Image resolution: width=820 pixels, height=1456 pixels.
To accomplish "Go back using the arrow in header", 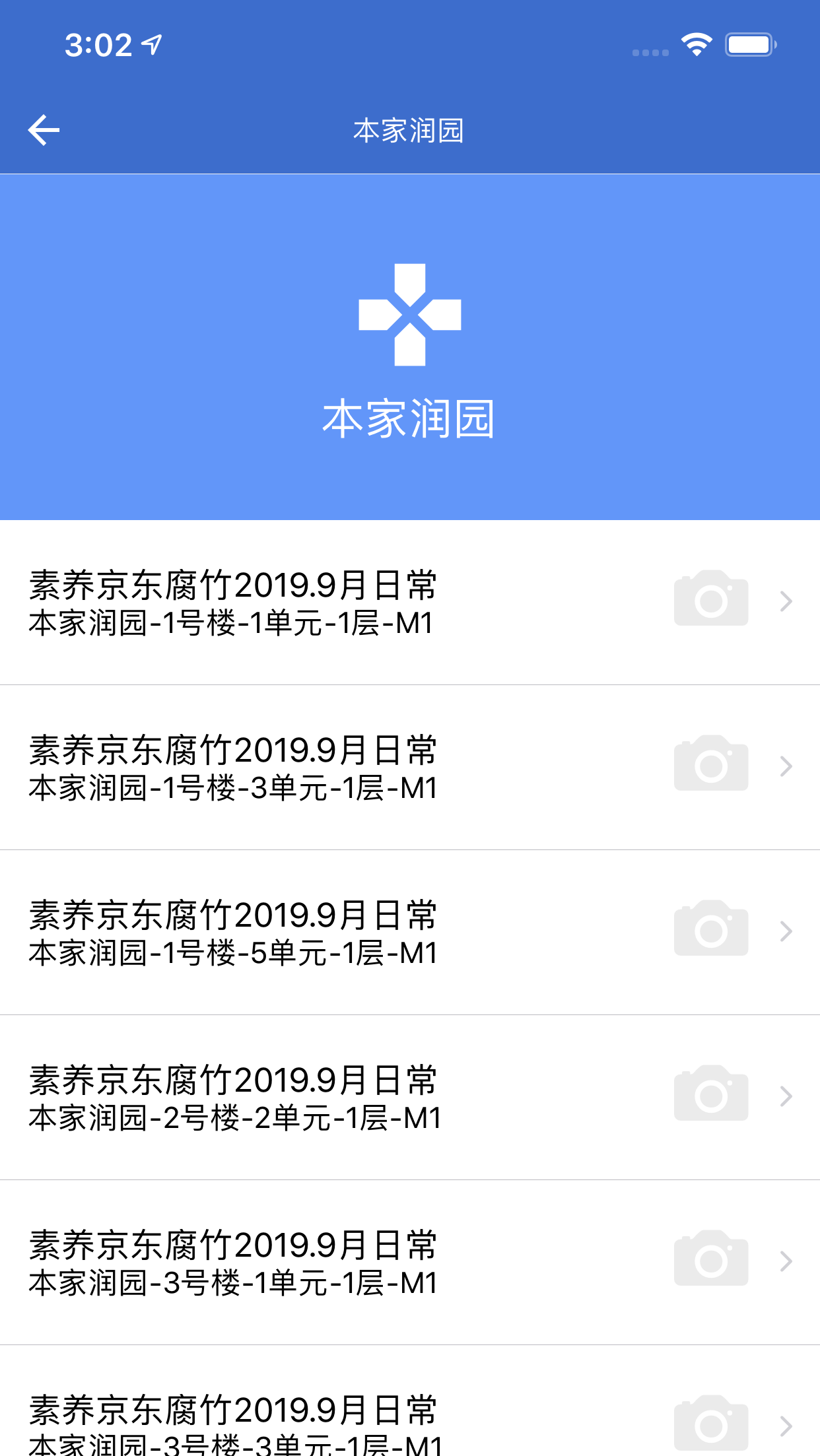I will [44, 130].
